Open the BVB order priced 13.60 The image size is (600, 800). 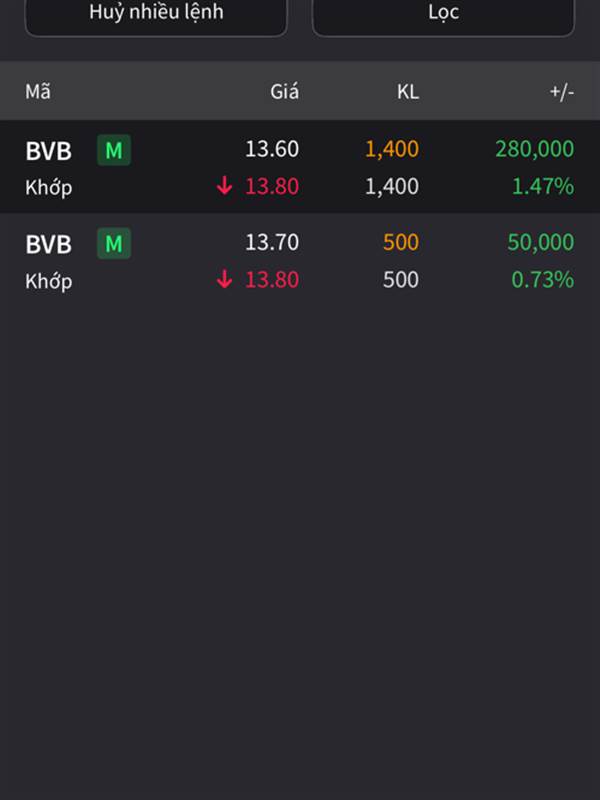299,167
